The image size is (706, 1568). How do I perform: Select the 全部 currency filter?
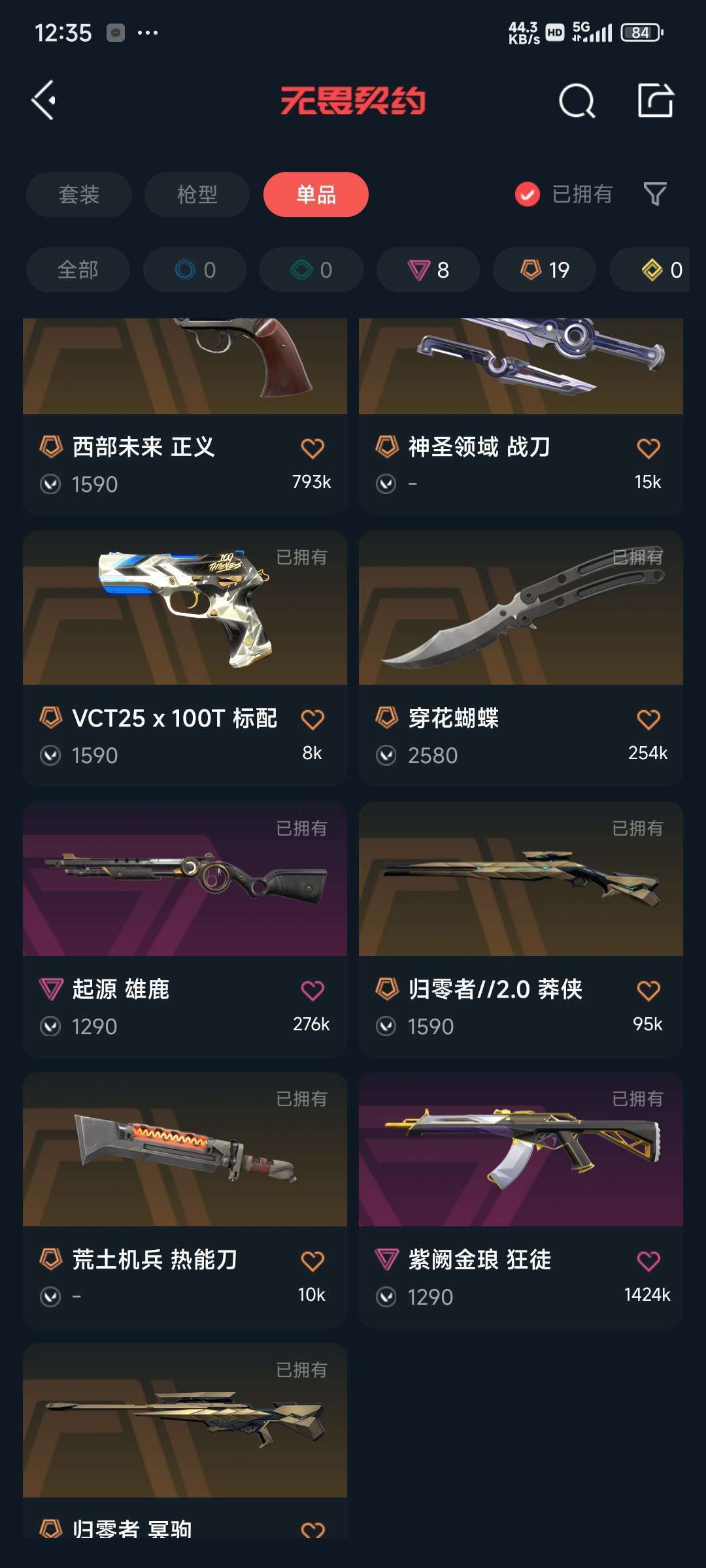click(77, 269)
